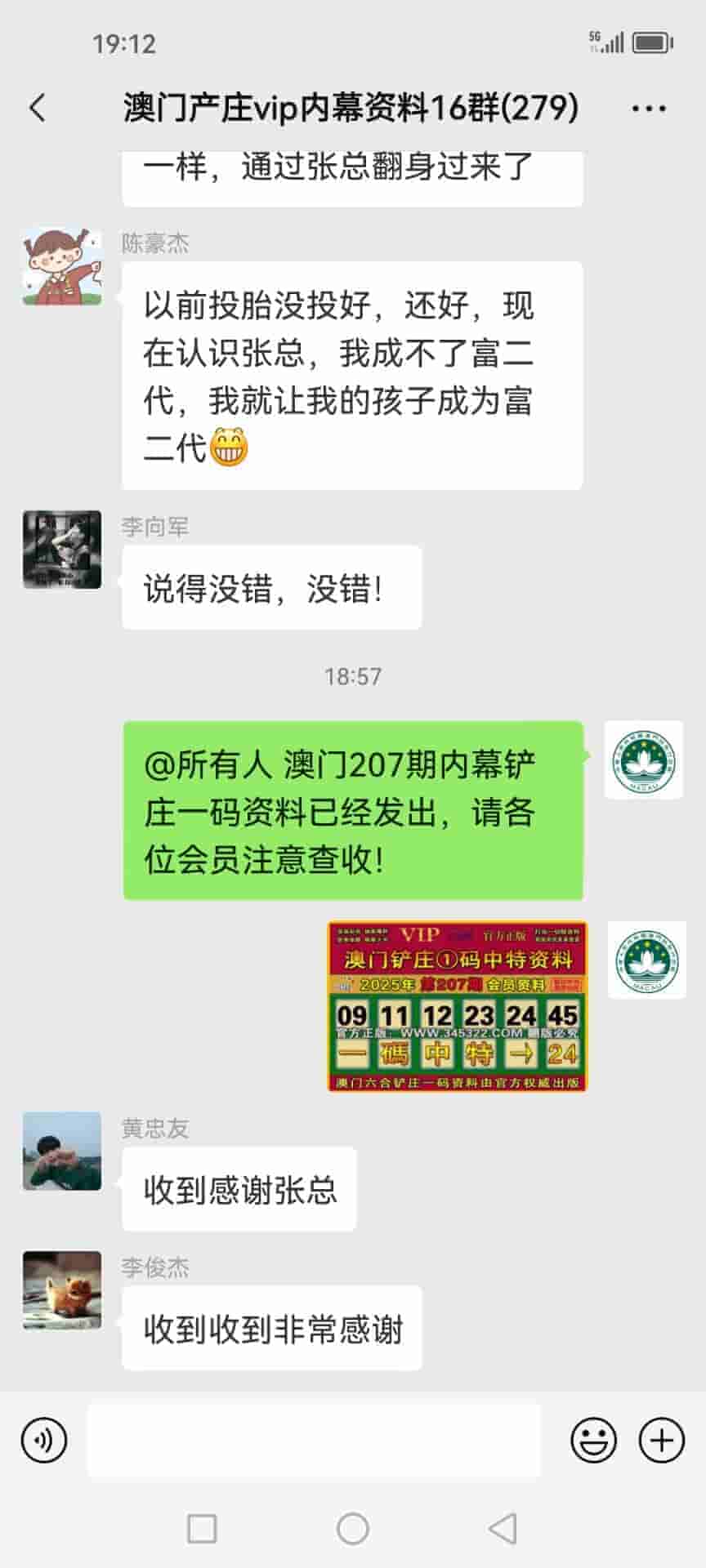Image resolution: width=706 pixels, height=1568 pixels.
Task: Open the plus attachments menu
Action: point(661,1441)
